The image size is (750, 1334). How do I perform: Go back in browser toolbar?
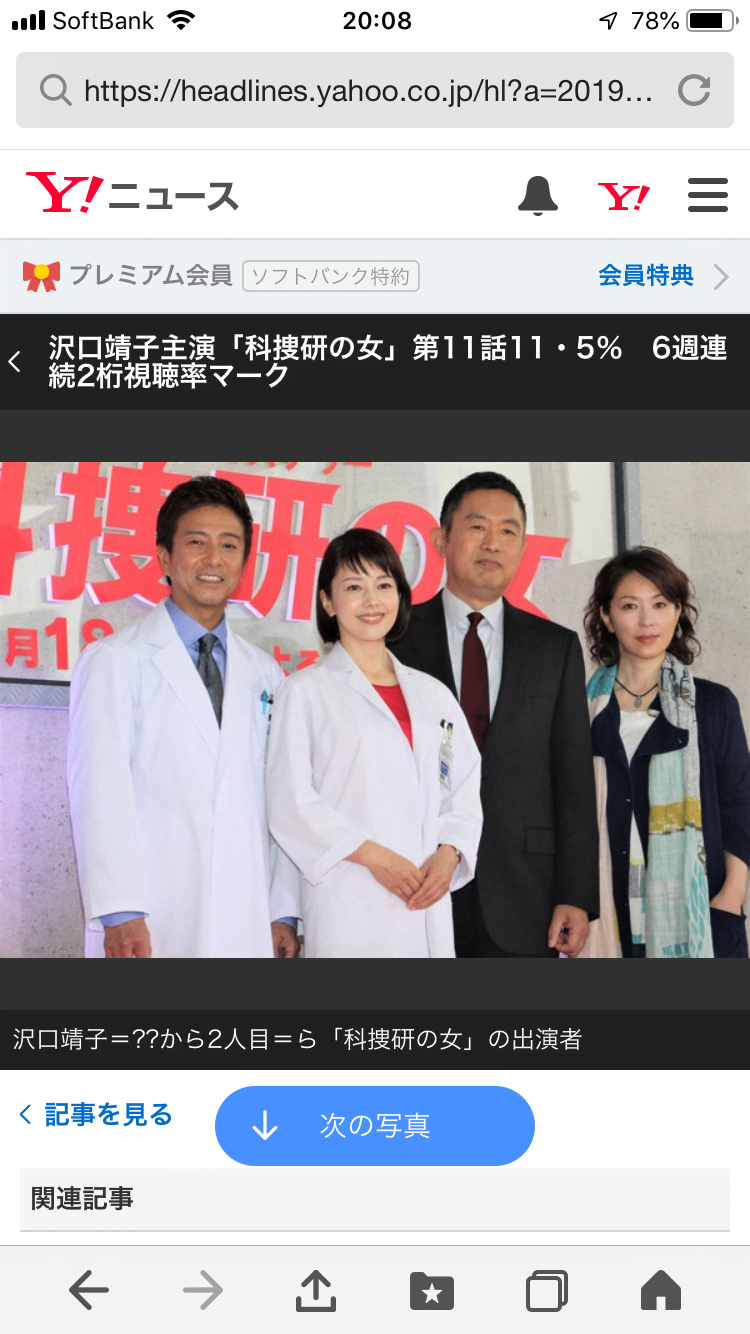(x=89, y=1291)
